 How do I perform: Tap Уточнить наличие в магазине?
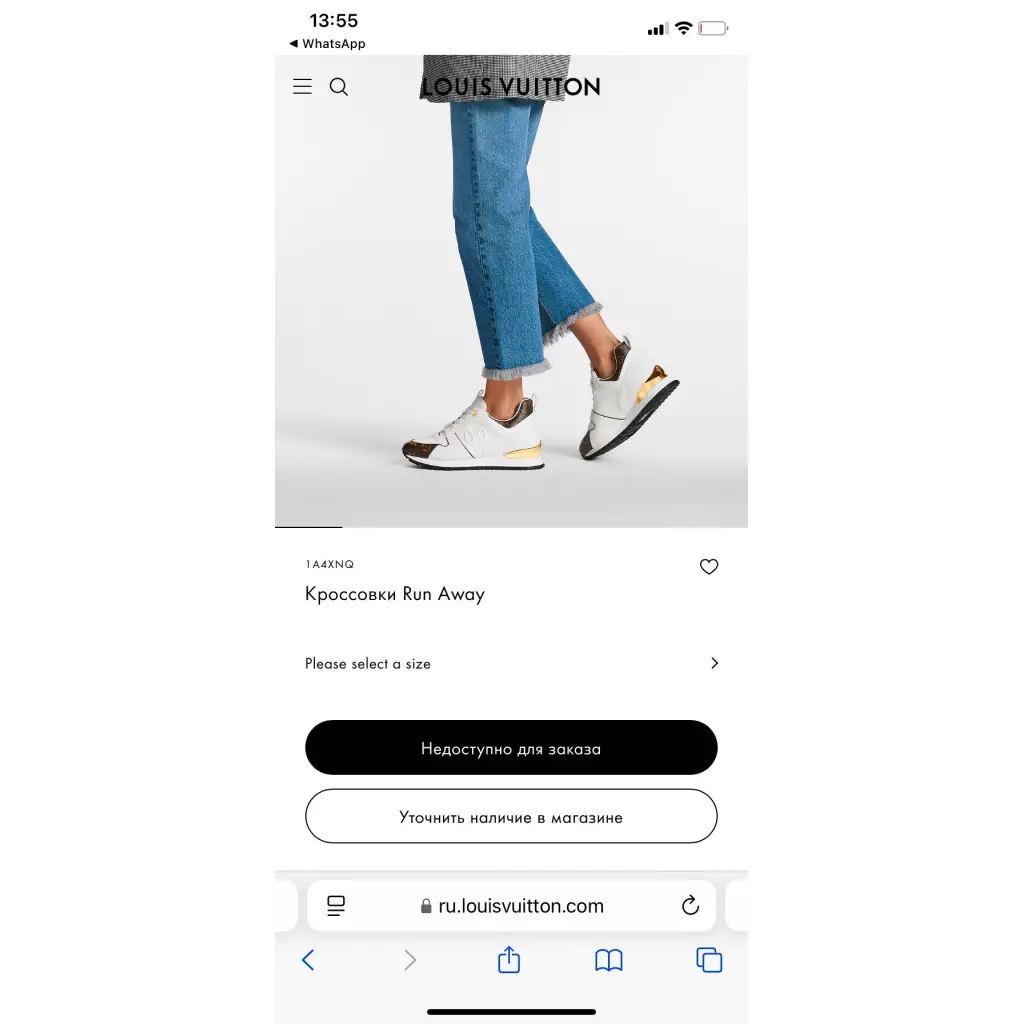click(x=511, y=817)
